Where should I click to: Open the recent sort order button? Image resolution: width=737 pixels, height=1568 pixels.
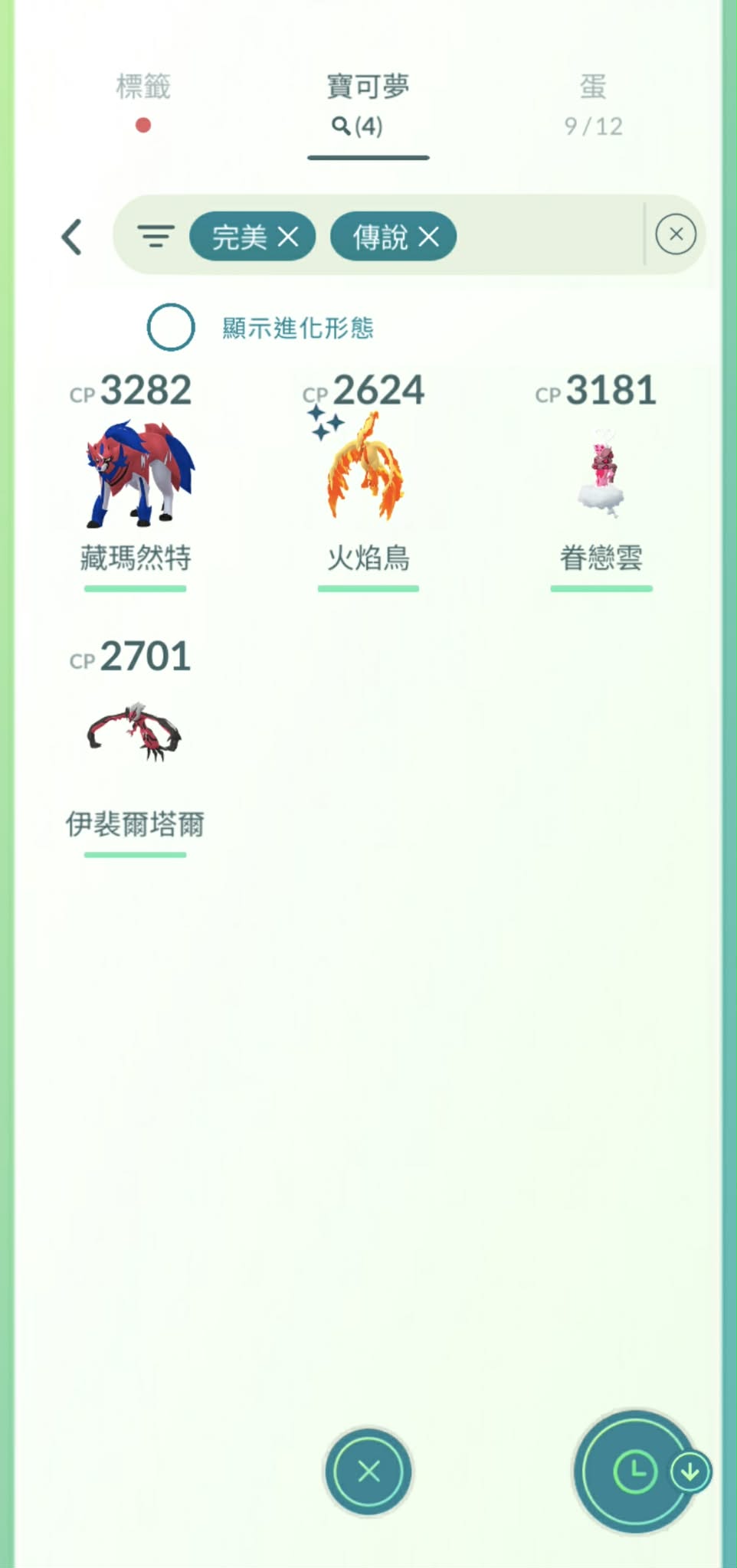pos(636,1471)
